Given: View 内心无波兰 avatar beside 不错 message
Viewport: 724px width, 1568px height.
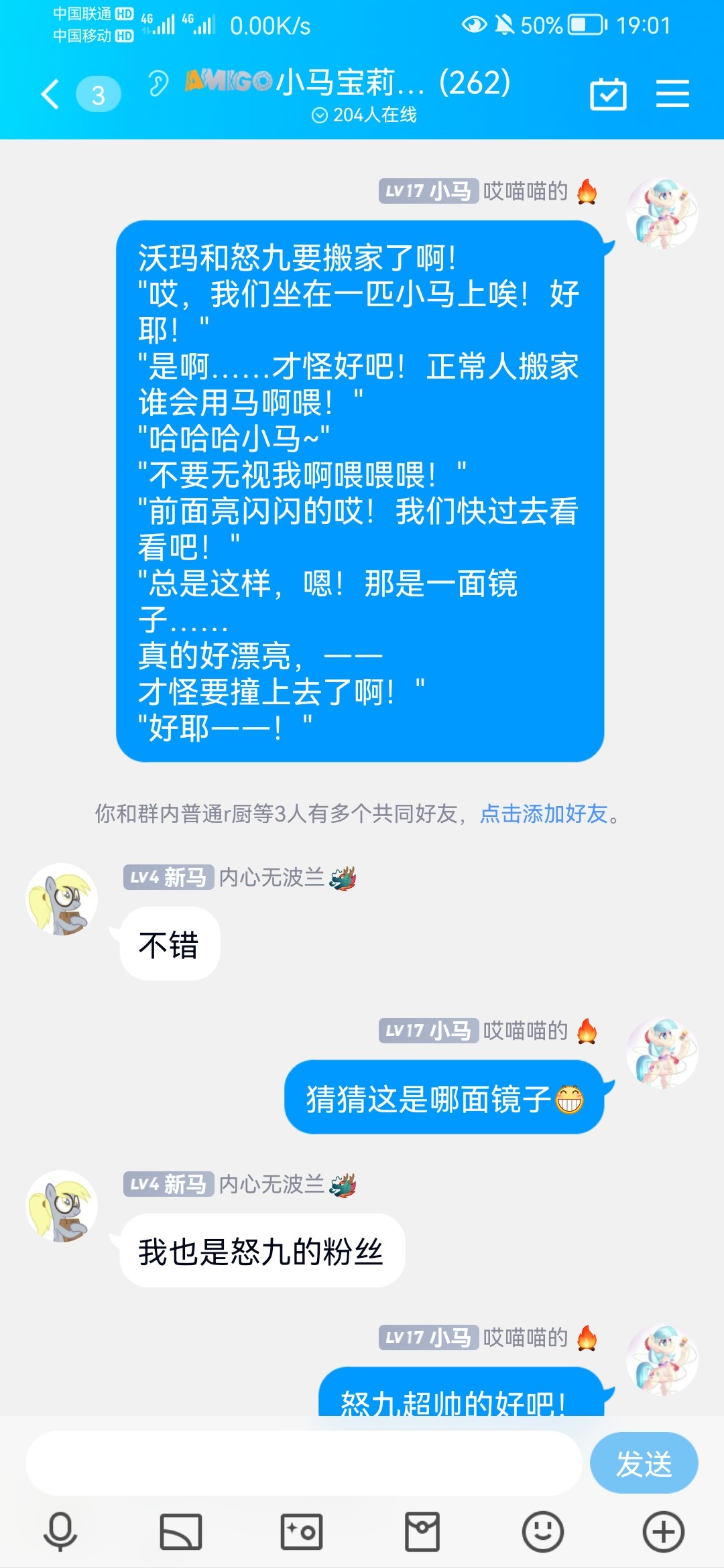Looking at the screenshot, I should (x=62, y=899).
